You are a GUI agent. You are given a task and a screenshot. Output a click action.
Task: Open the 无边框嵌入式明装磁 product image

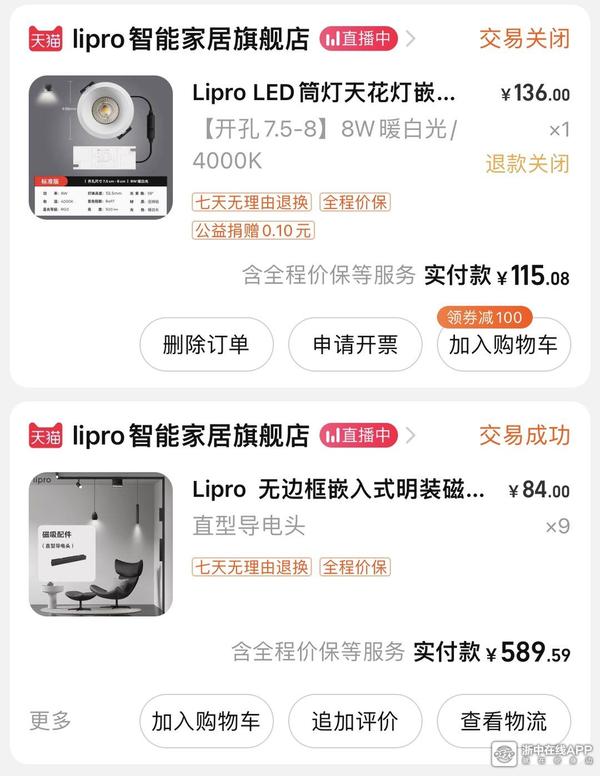click(x=100, y=544)
